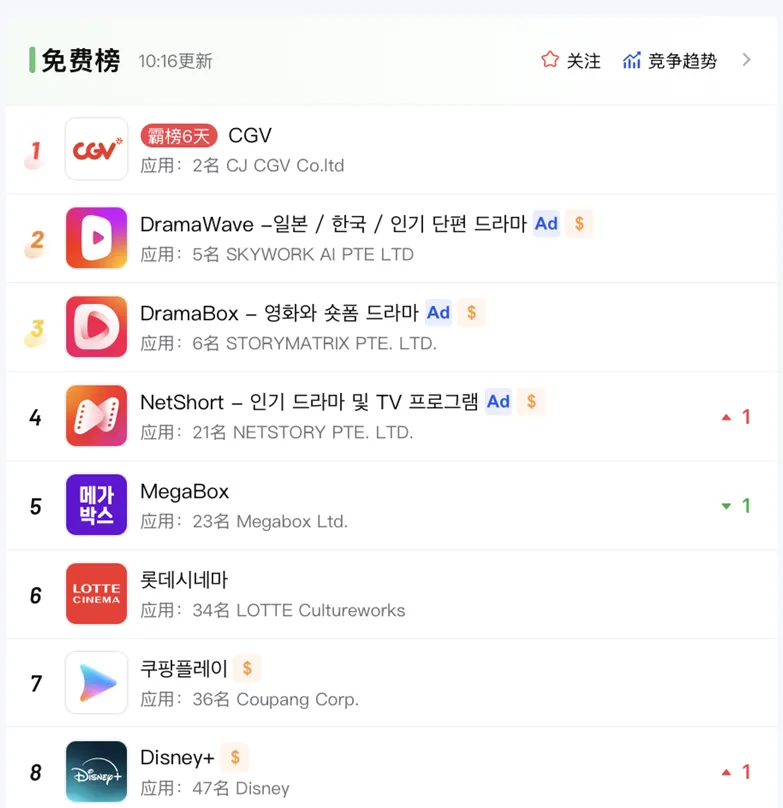View 쿠팡플레이 Coupang Play details
This screenshot has width=783, height=808.
[x=391, y=683]
